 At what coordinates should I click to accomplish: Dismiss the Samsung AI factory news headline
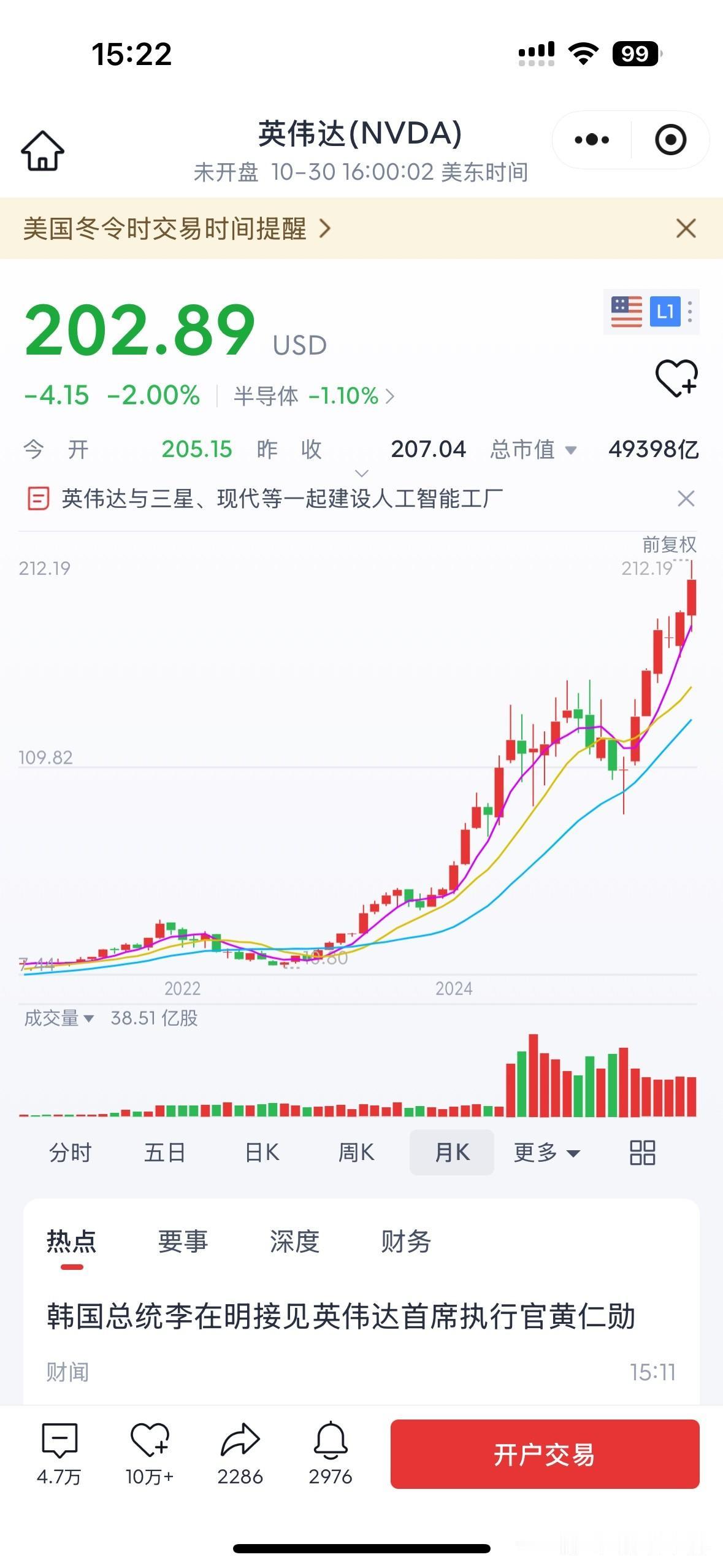(x=686, y=499)
